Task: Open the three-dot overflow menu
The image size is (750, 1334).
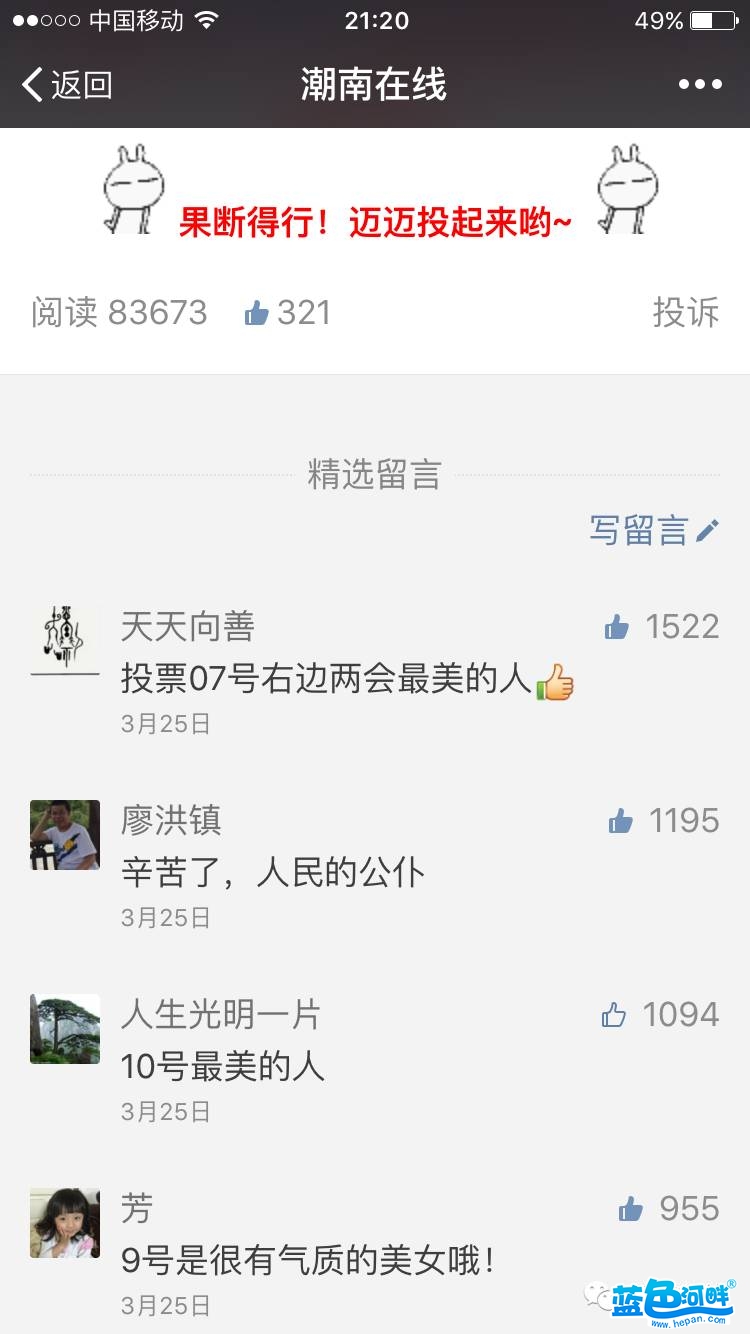Action: pos(699,85)
